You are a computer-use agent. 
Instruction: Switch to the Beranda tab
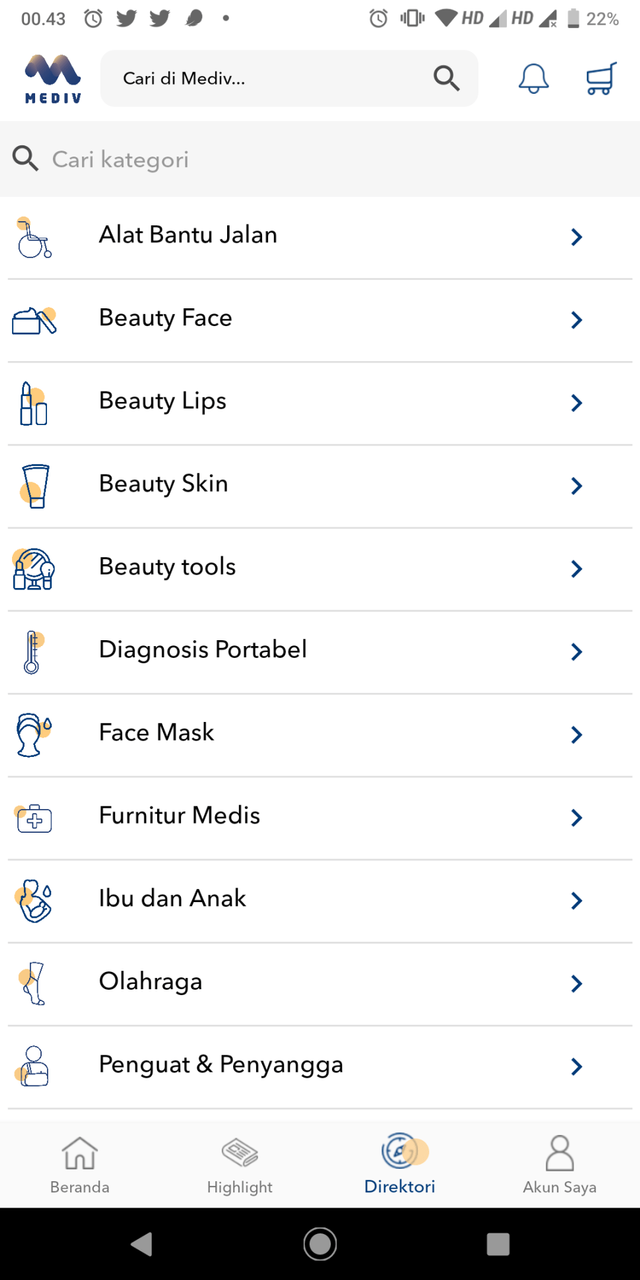[80, 1165]
